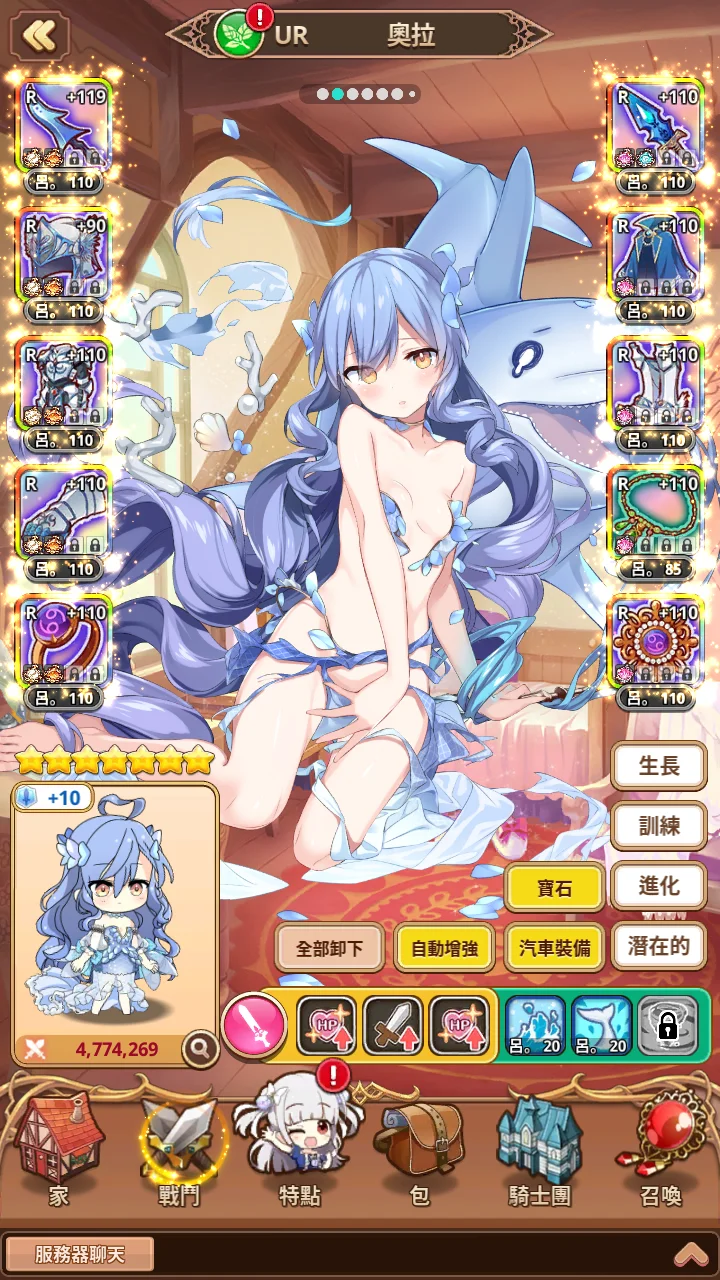This screenshot has width=720, height=1280.
Task: Open the 寶石 option
Action: (x=555, y=887)
